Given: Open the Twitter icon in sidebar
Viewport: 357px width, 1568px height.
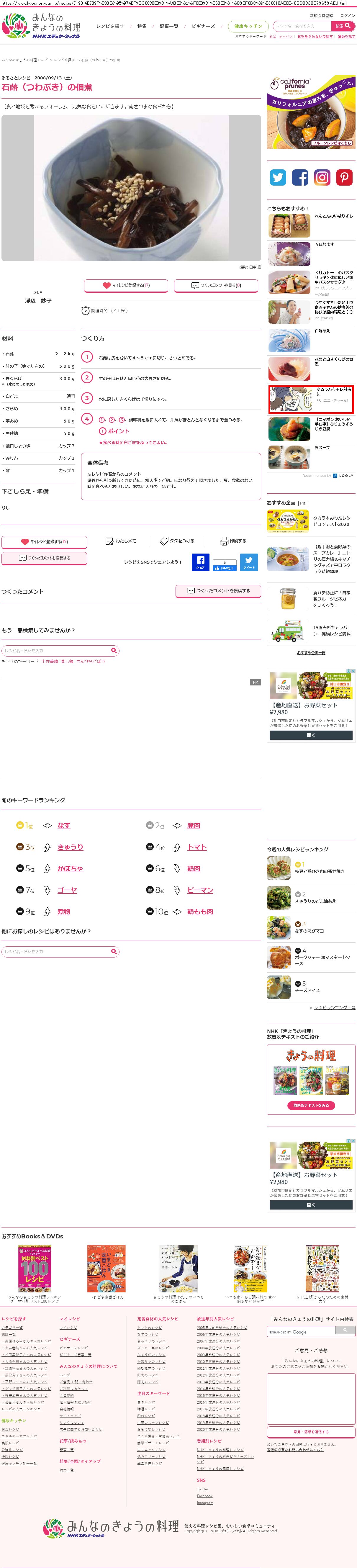Looking at the screenshot, I should coord(278,177).
